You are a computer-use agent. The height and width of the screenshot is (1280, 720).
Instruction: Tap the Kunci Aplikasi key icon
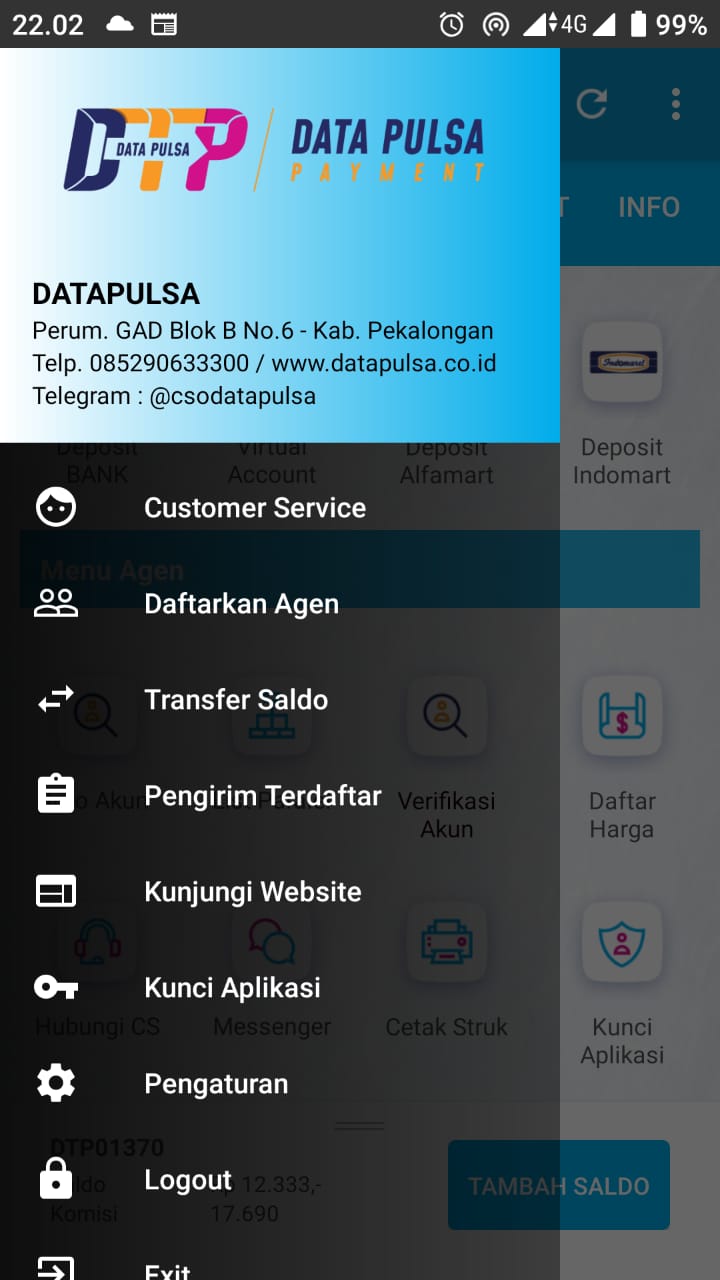click(56, 987)
